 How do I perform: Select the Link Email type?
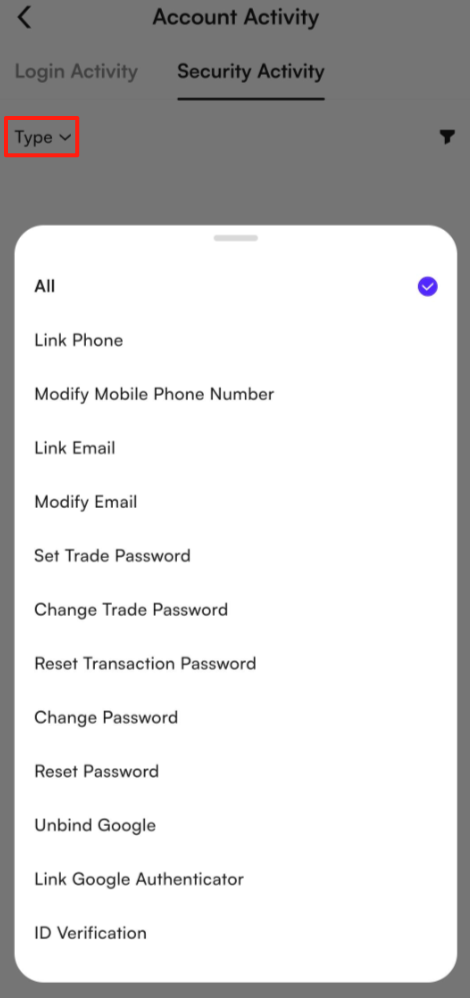236,448
